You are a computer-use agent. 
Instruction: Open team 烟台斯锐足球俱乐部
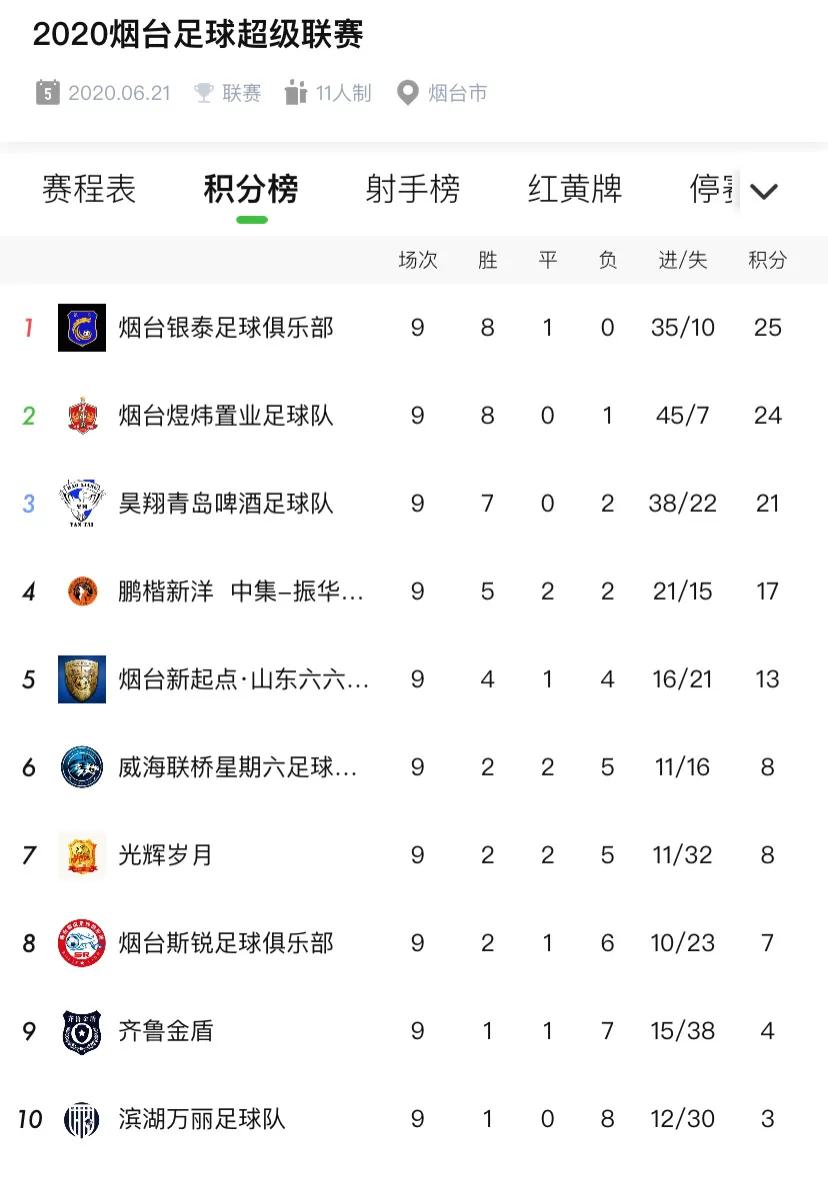226,944
